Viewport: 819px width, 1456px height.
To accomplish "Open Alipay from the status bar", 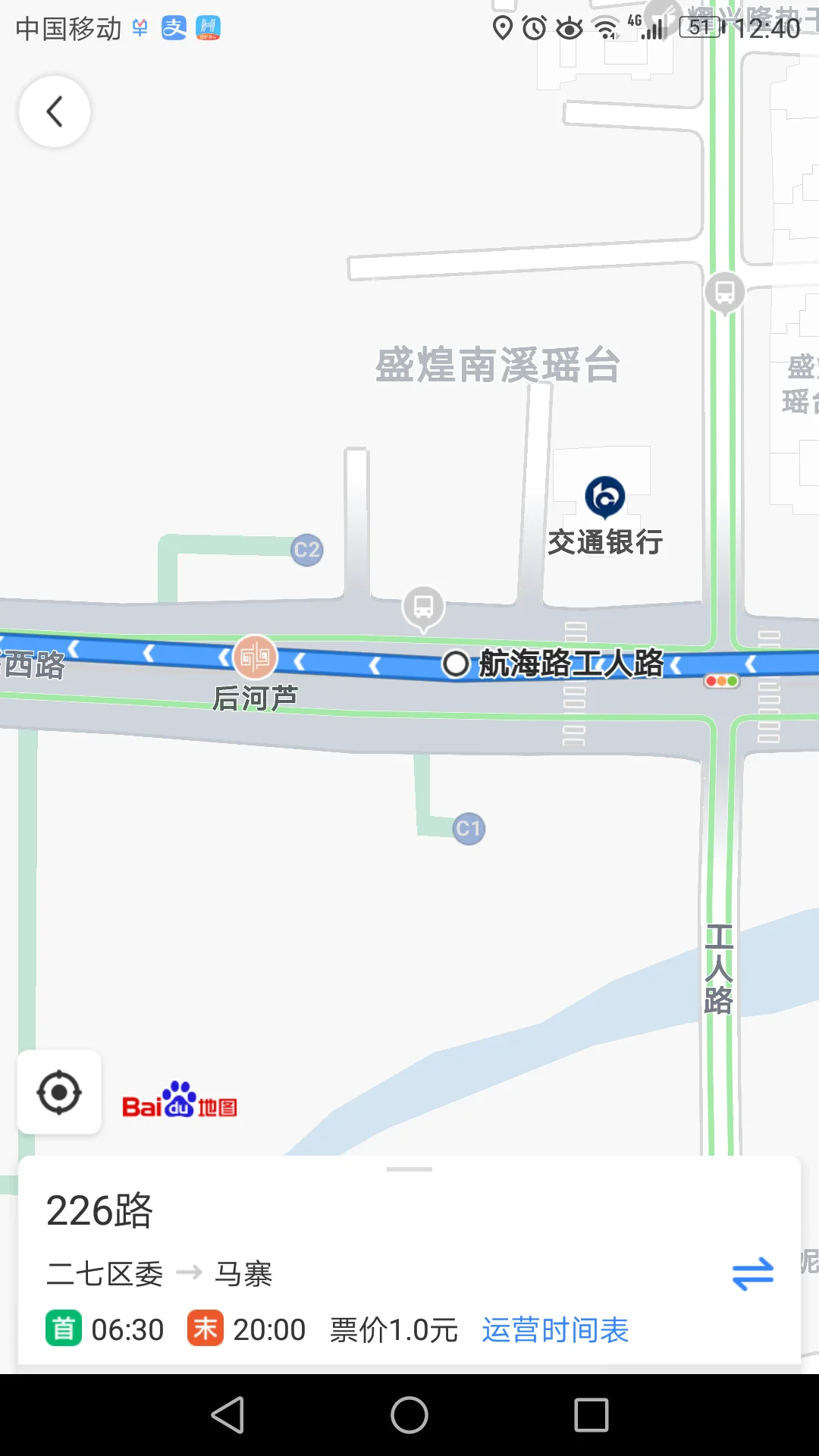I will 175,29.
